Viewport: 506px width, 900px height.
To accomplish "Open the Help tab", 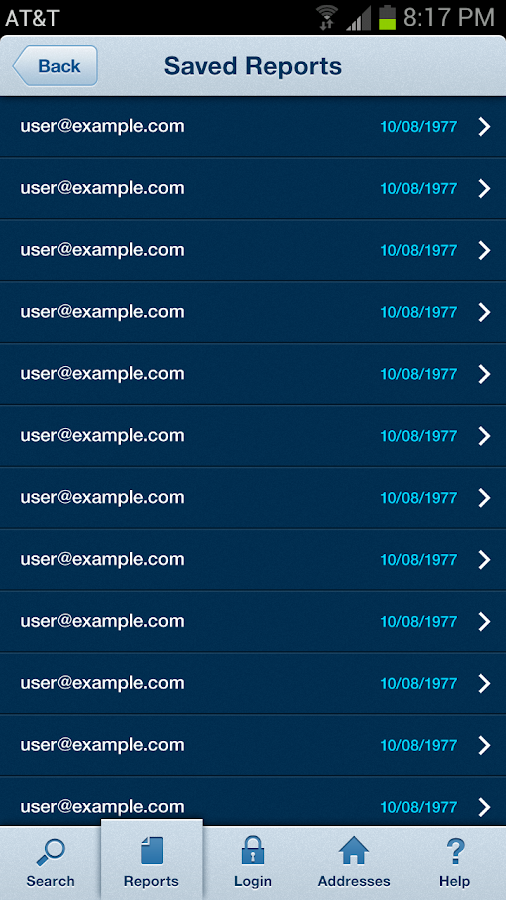I will coord(455,863).
